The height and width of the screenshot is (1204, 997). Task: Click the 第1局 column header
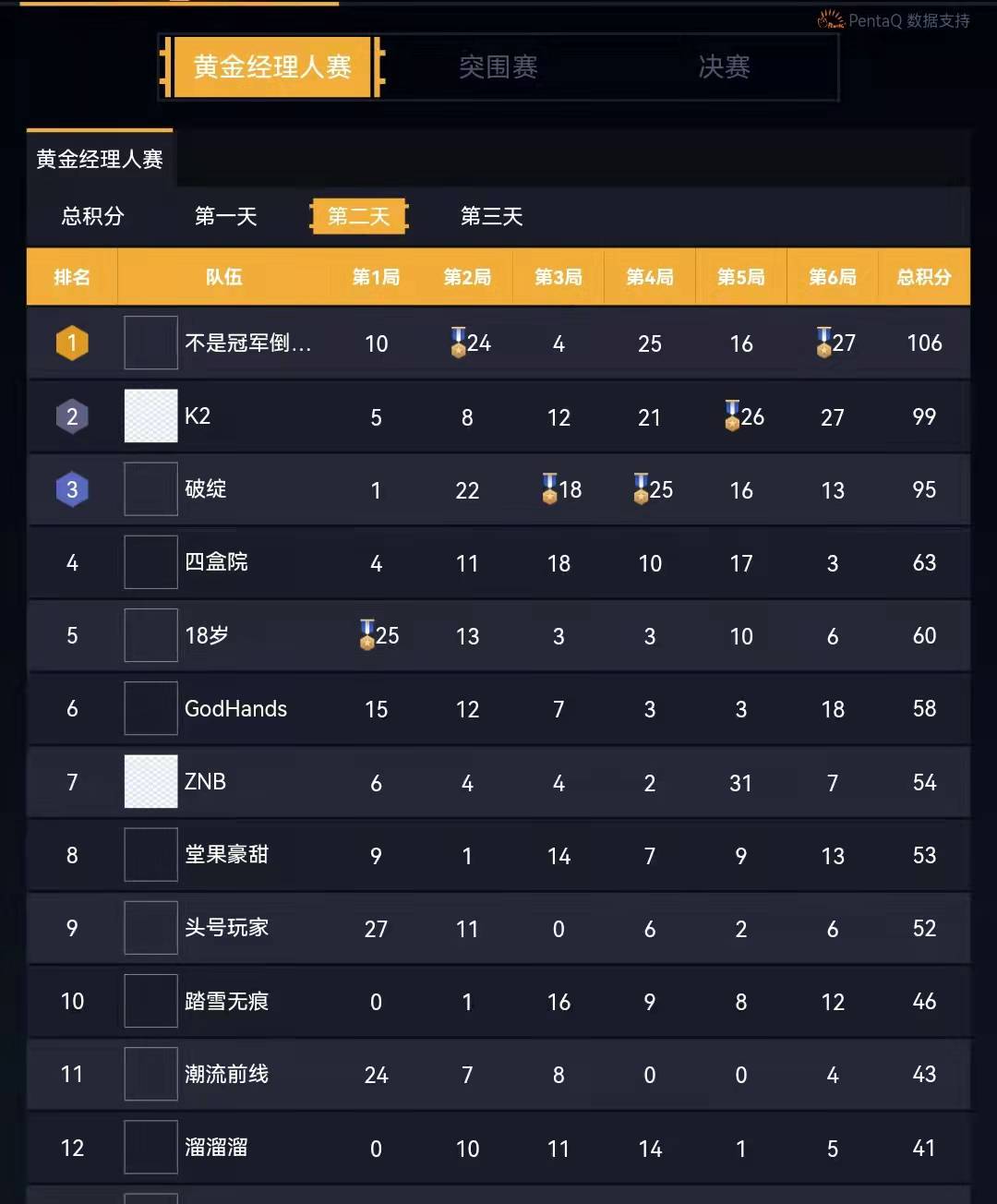pyautogui.click(x=375, y=276)
